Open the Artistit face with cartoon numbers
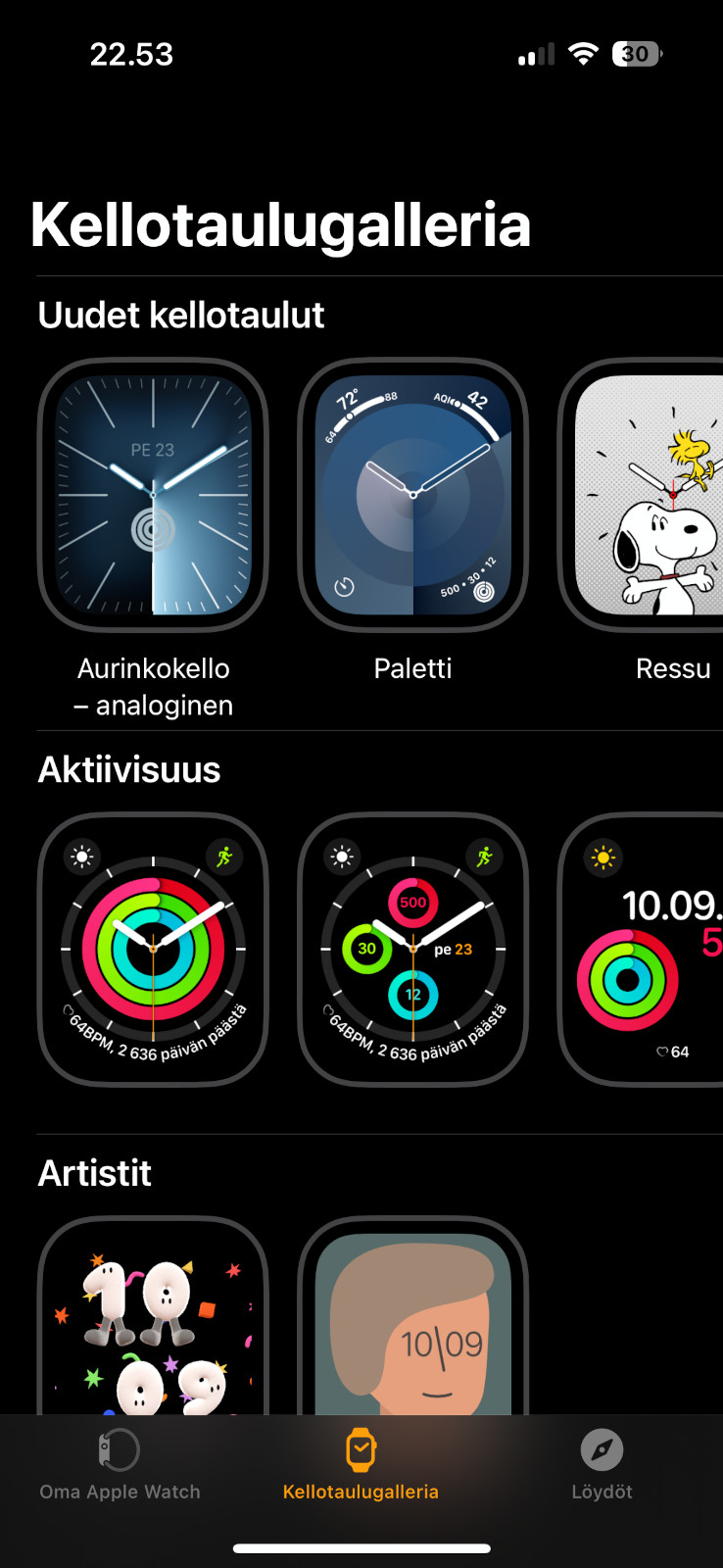 click(x=153, y=1315)
